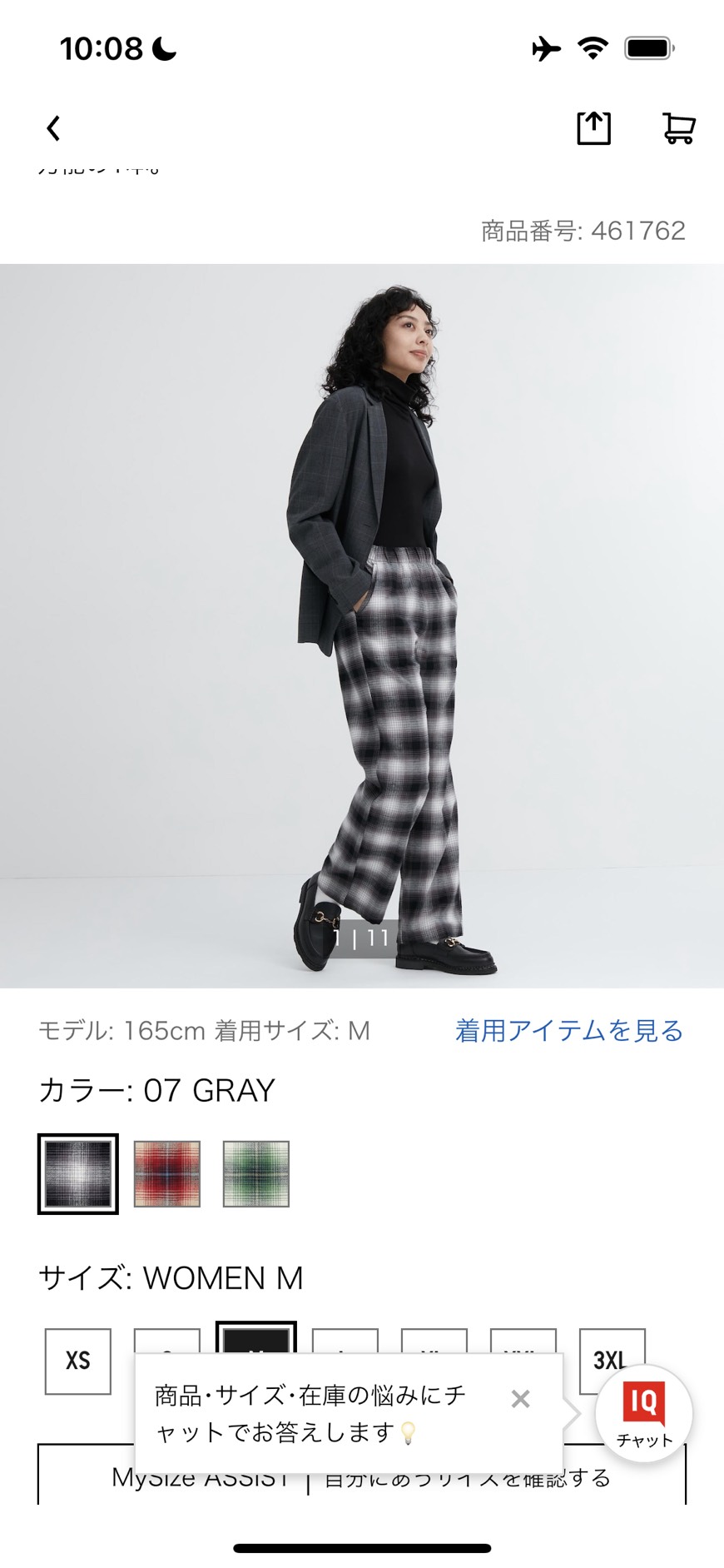Open the shopping cart
Viewport: 724px width, 1568px height.
click(x=678, y=128)
